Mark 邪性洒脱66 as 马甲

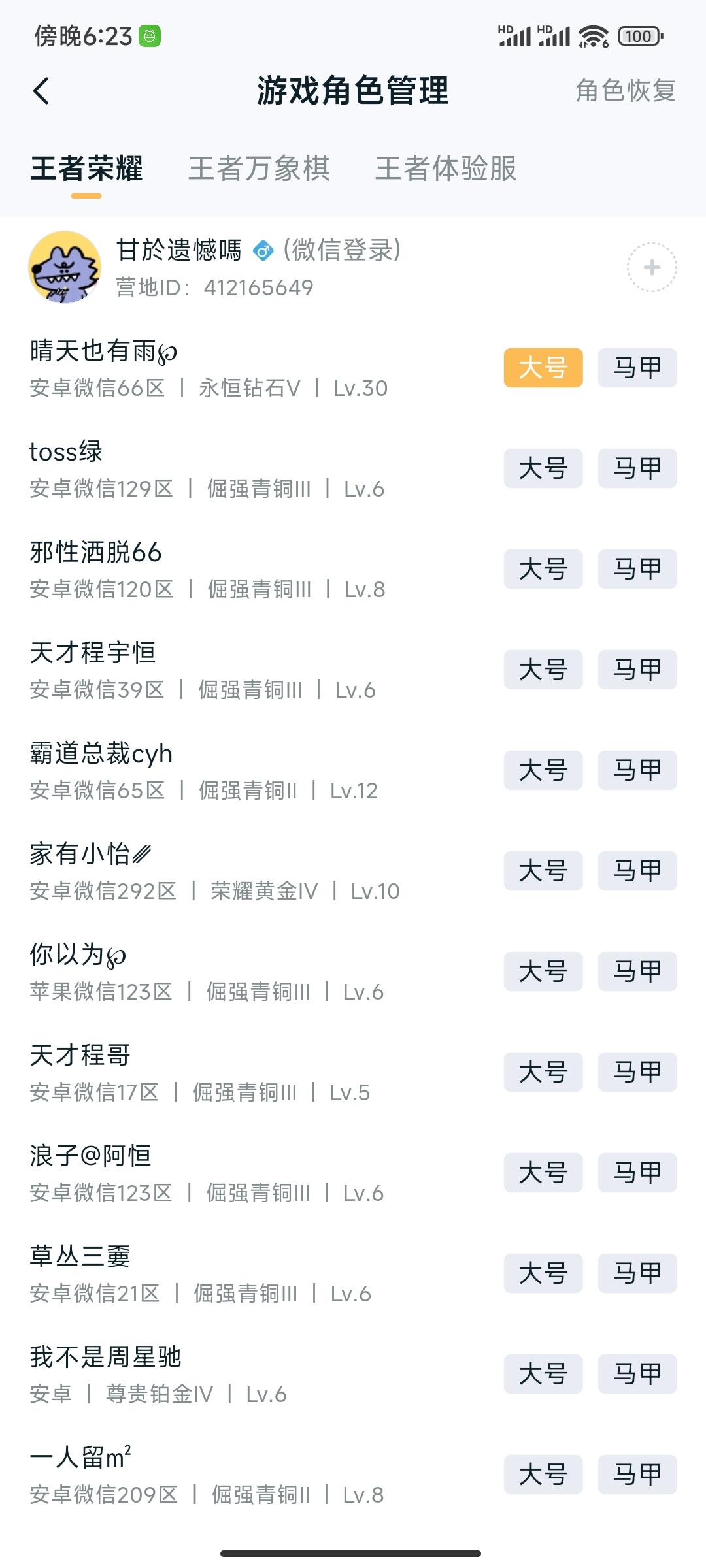pyautogui.click(x=637, y=568)
